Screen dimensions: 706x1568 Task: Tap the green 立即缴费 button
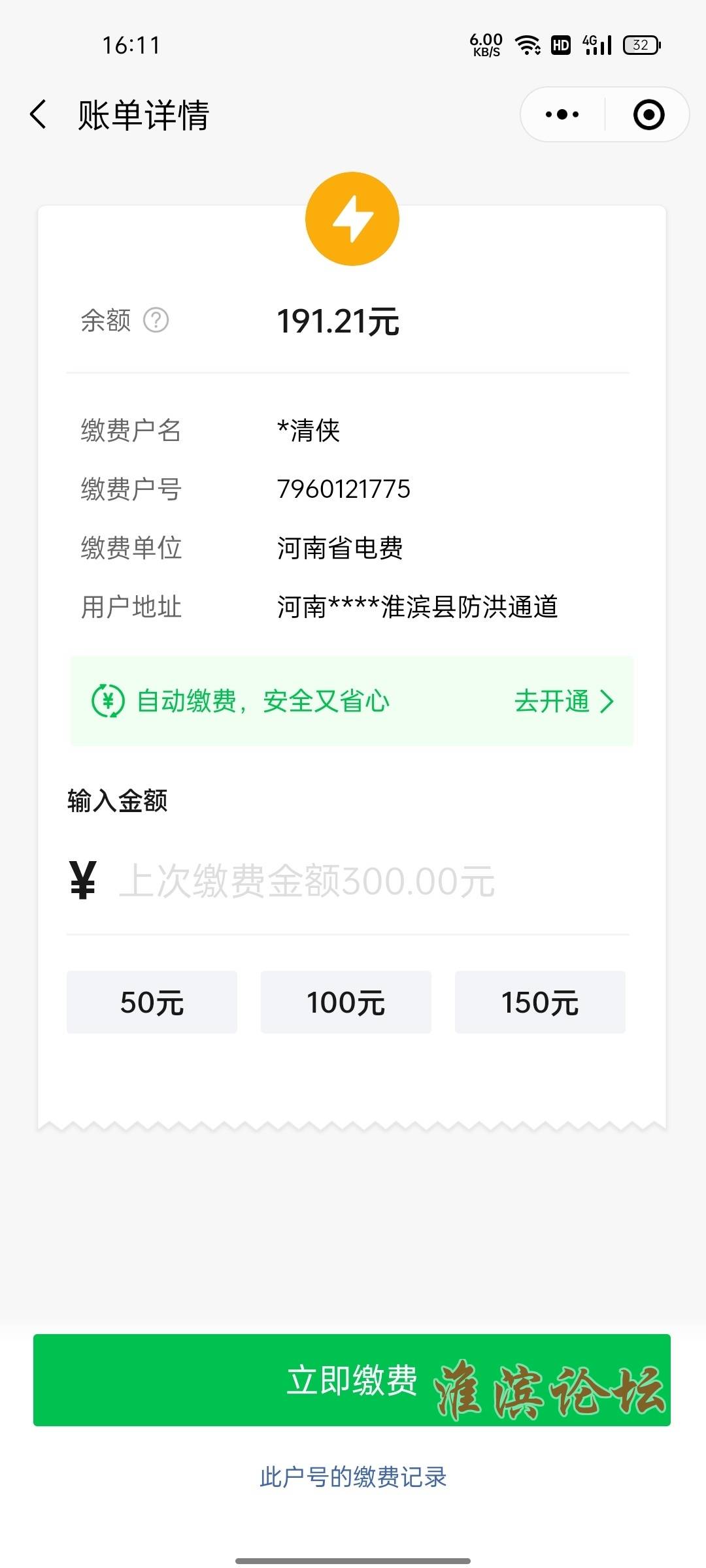(352, 1380)
